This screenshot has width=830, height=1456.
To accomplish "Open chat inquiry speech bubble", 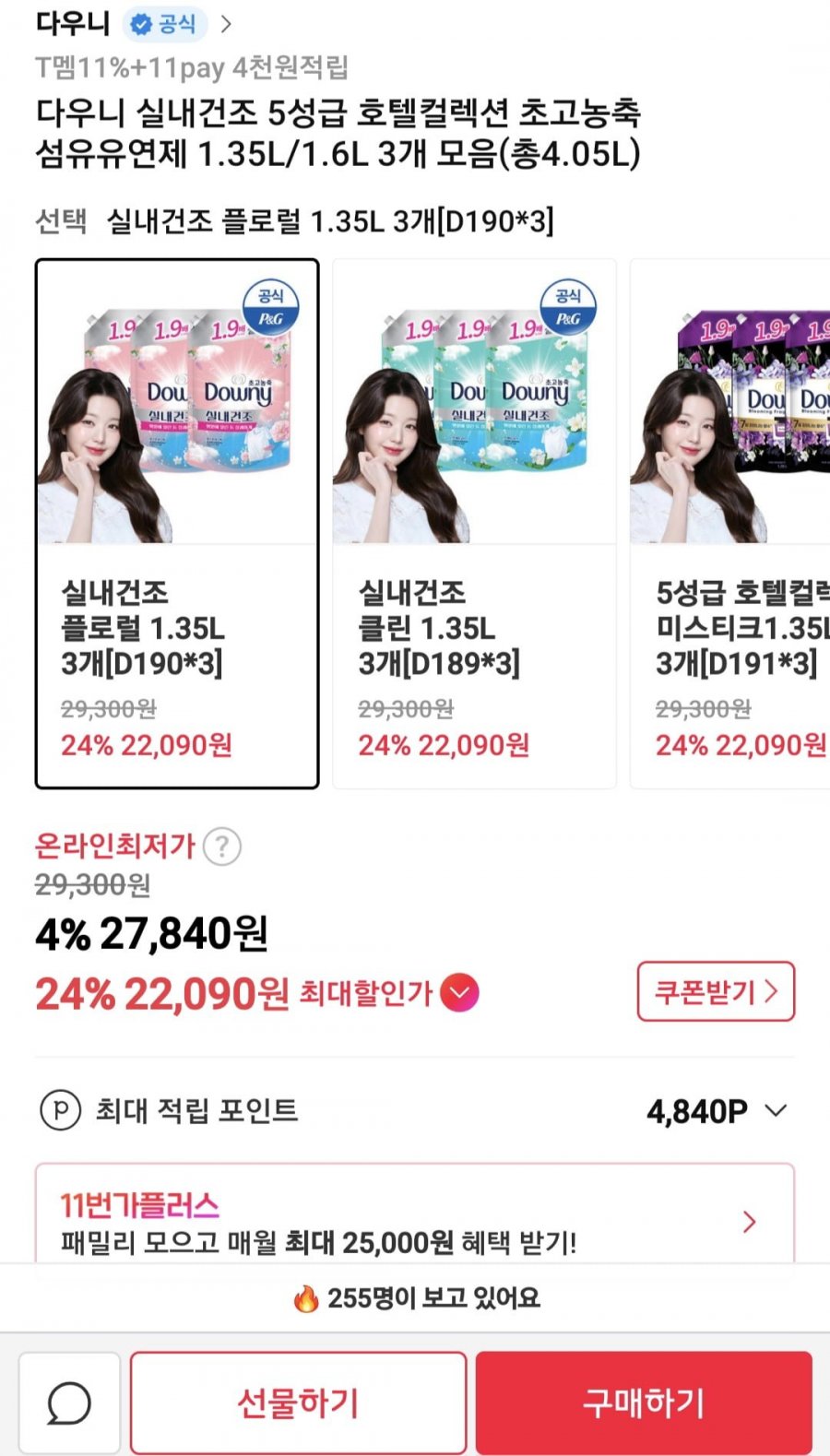I will pyautogui.click(x=69, y=1403).
